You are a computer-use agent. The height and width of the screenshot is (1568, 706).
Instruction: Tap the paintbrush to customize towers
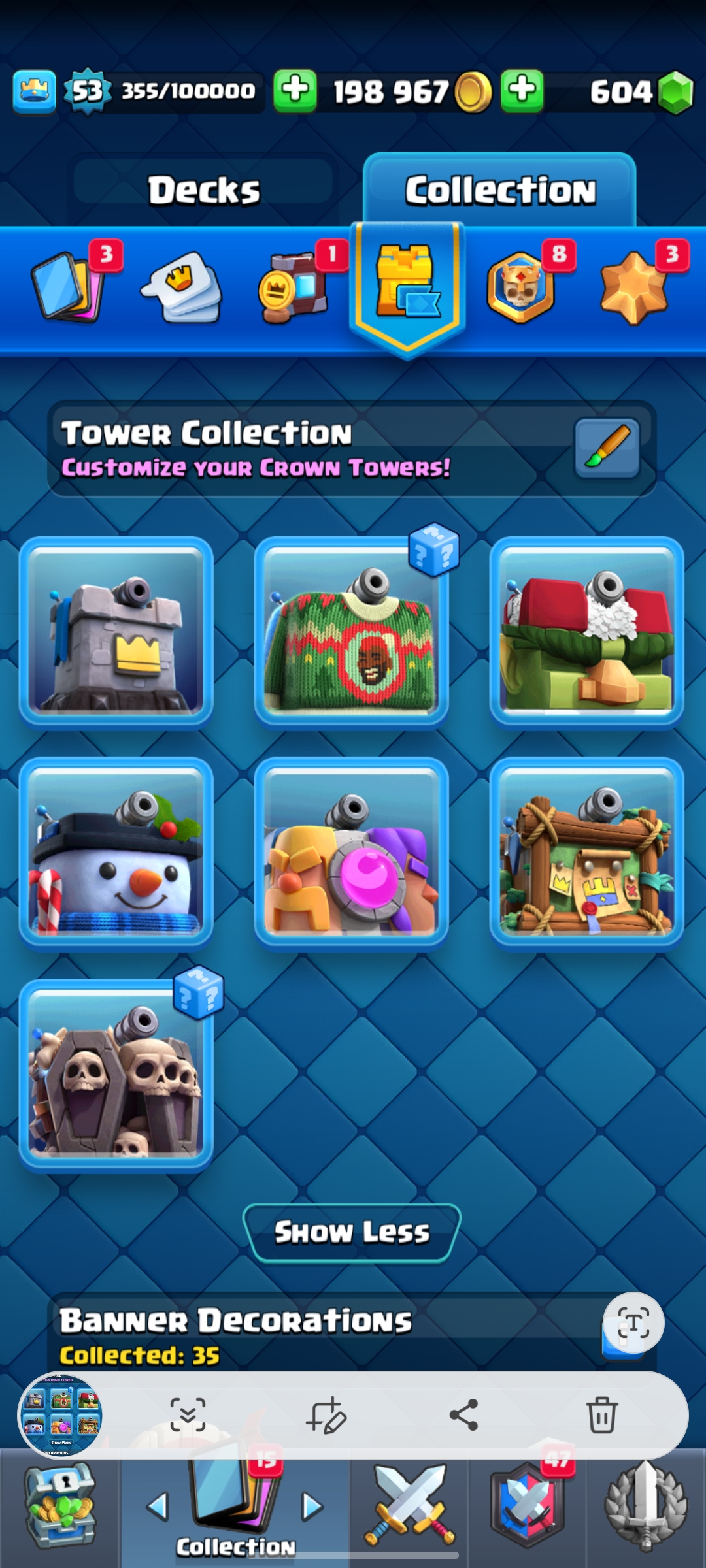coord(607,448)
